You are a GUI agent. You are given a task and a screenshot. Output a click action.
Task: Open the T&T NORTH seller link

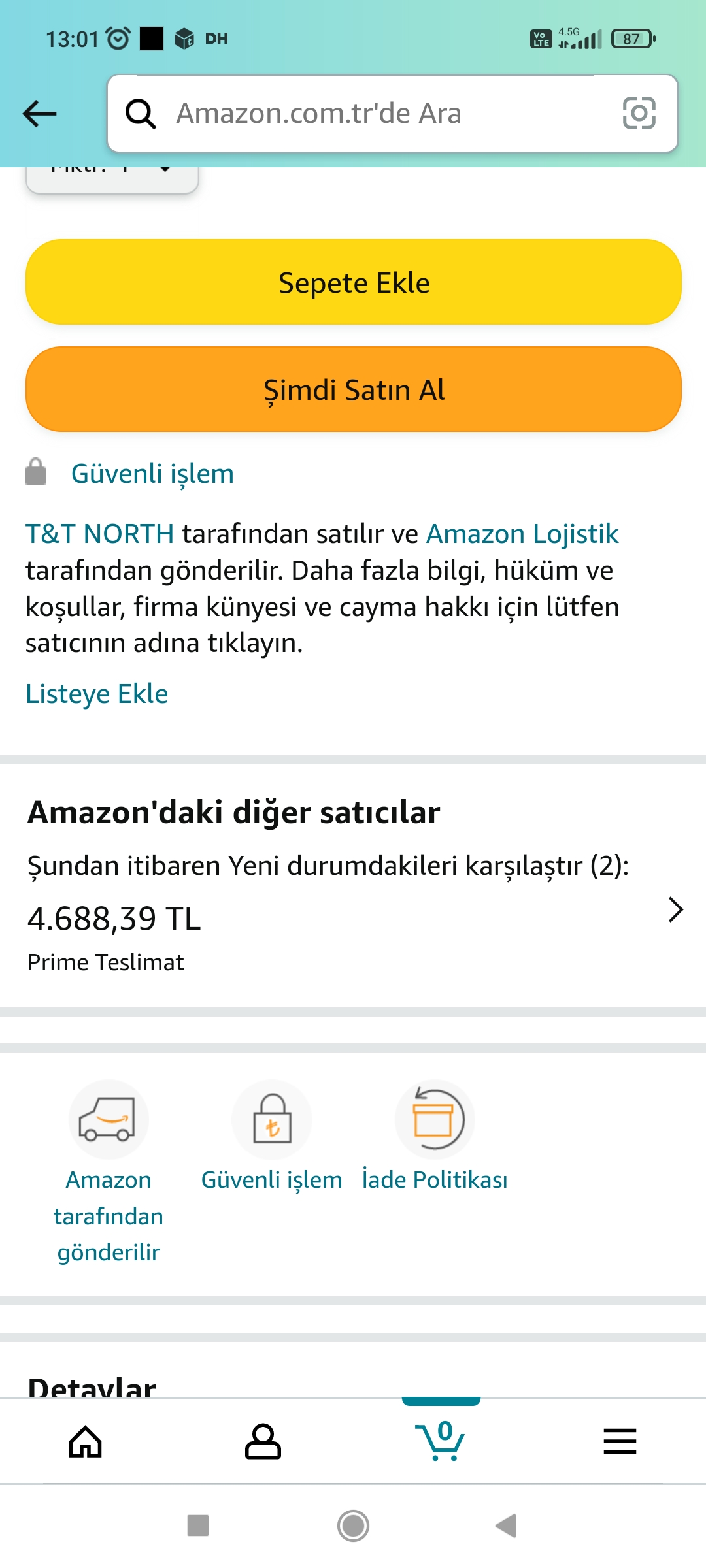coord(100,534)
